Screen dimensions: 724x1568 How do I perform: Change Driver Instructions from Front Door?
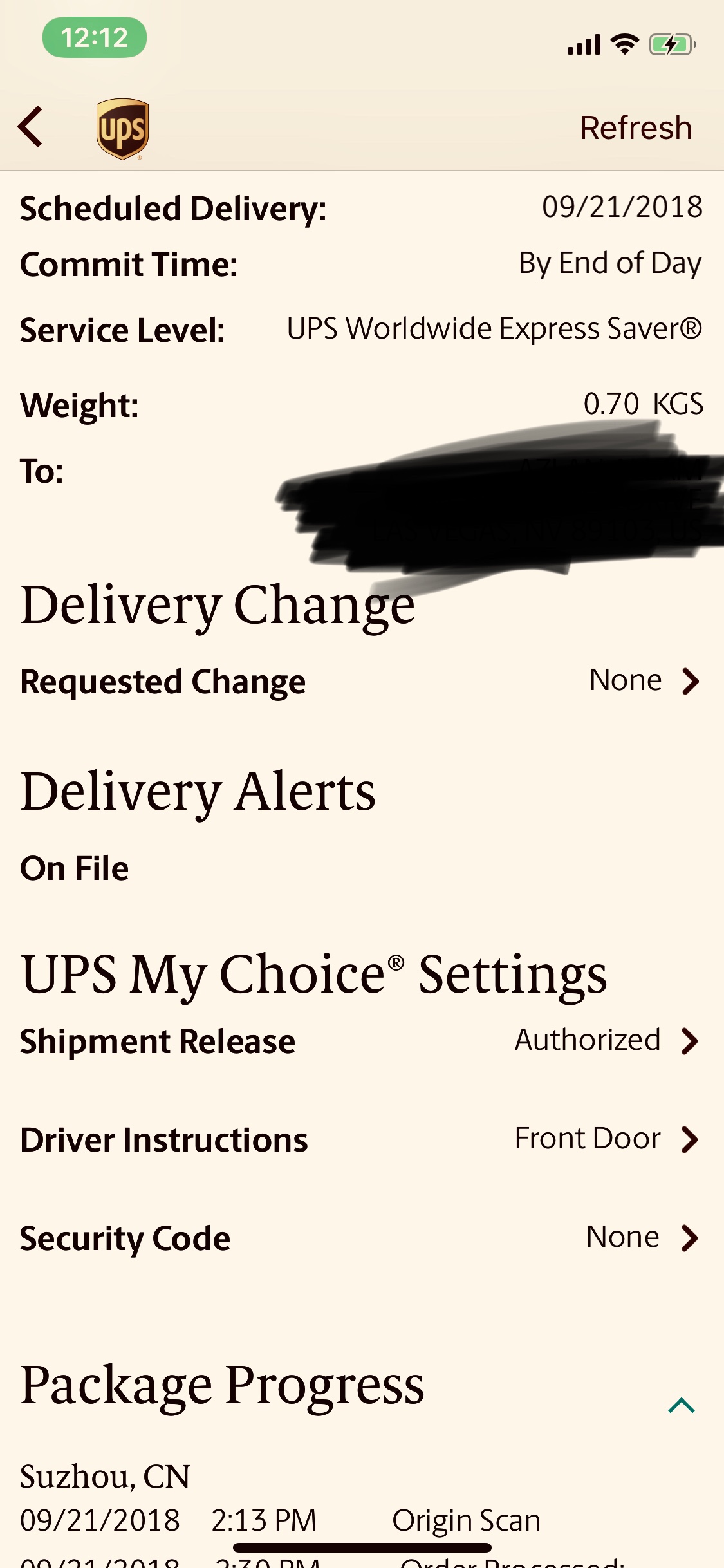[x=362, y=1139]
